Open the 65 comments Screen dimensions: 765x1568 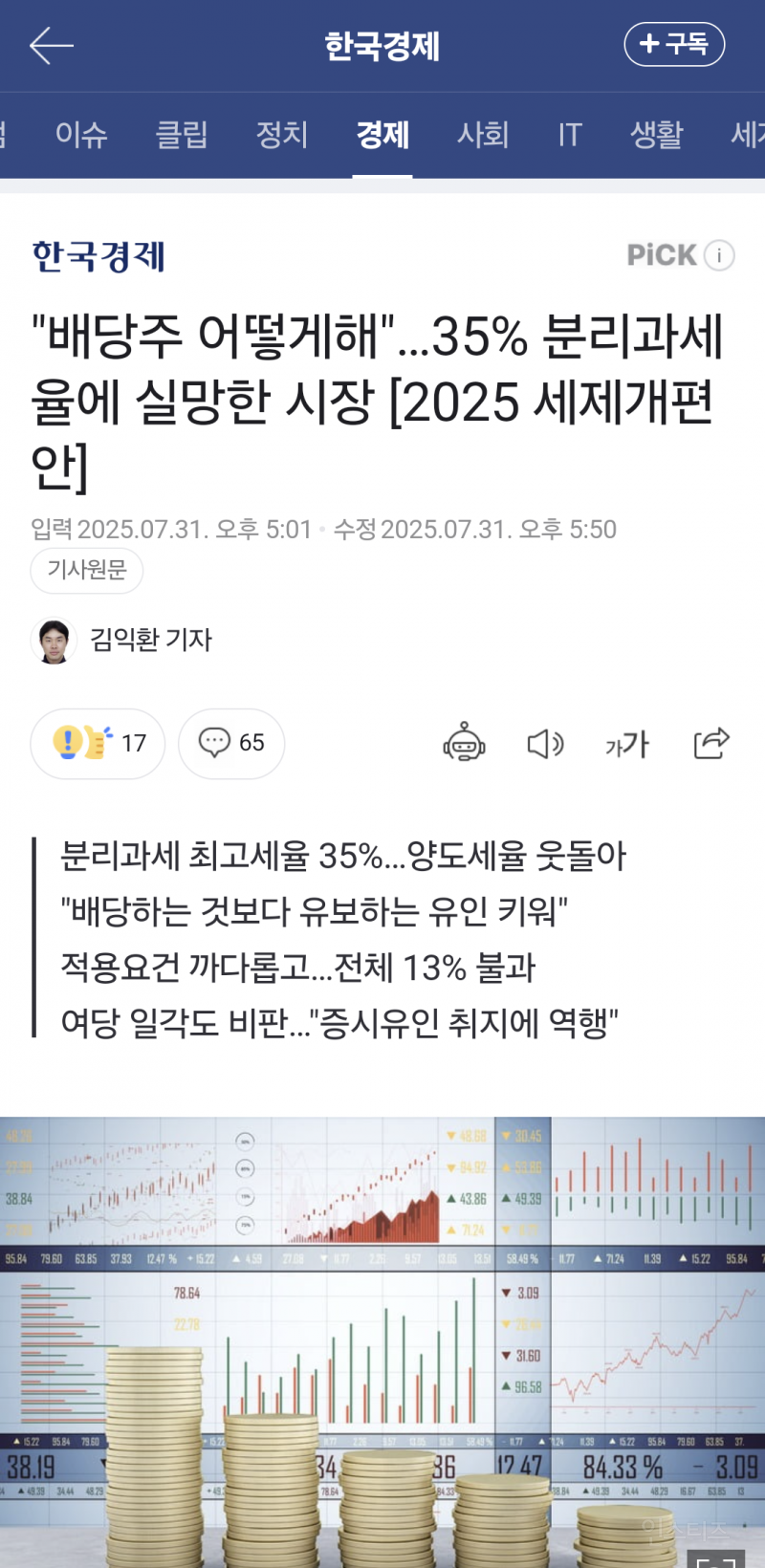[231, 743]
